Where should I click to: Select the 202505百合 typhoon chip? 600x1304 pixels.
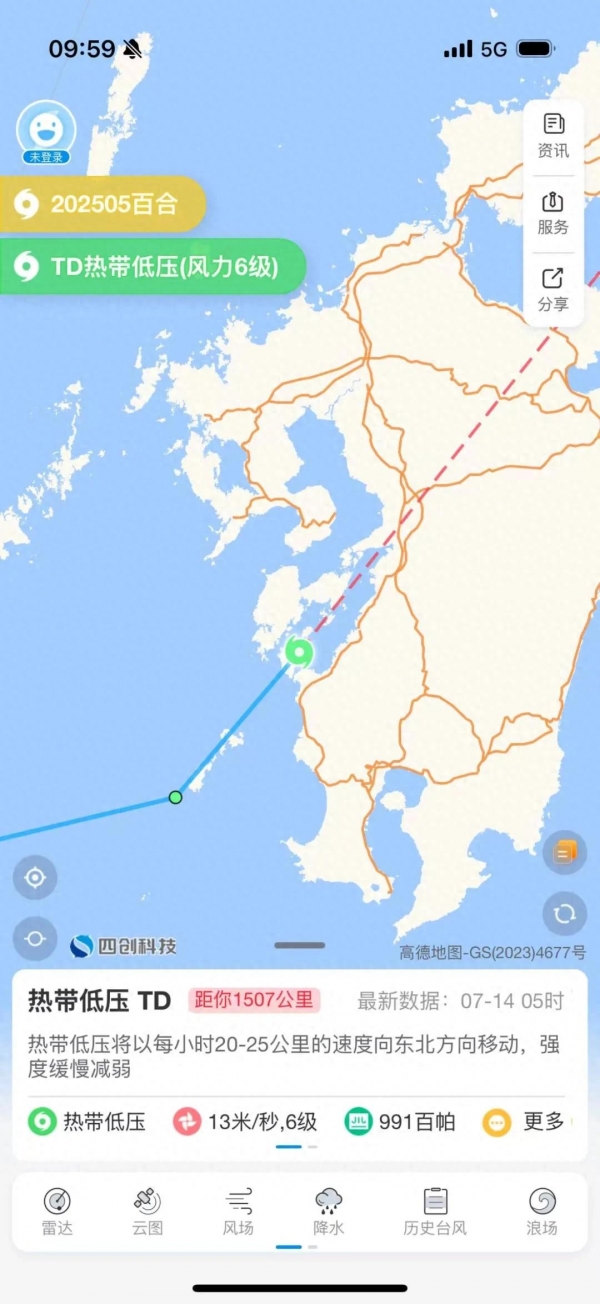[103, 204]
